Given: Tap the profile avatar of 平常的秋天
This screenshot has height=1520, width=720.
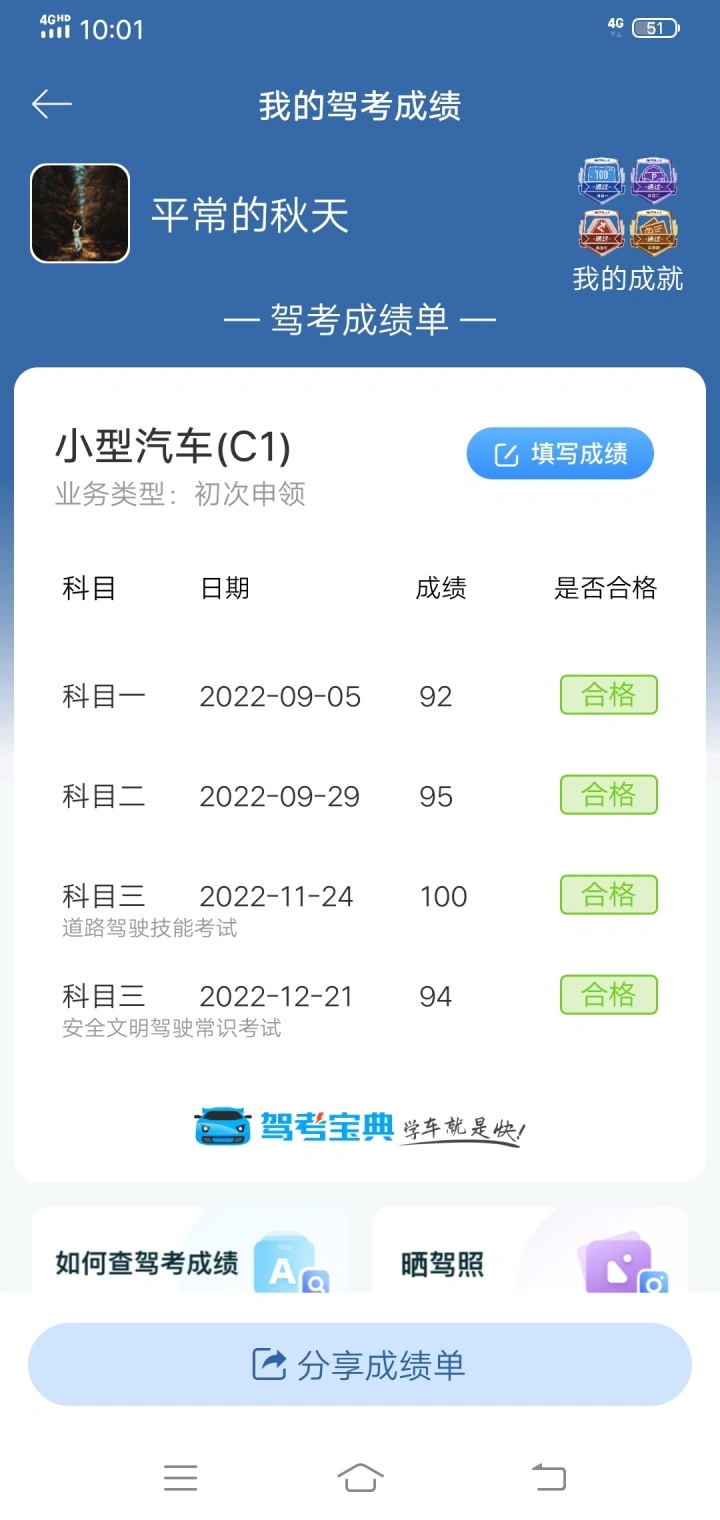Looking at the screenshot, I should point(80,213).
